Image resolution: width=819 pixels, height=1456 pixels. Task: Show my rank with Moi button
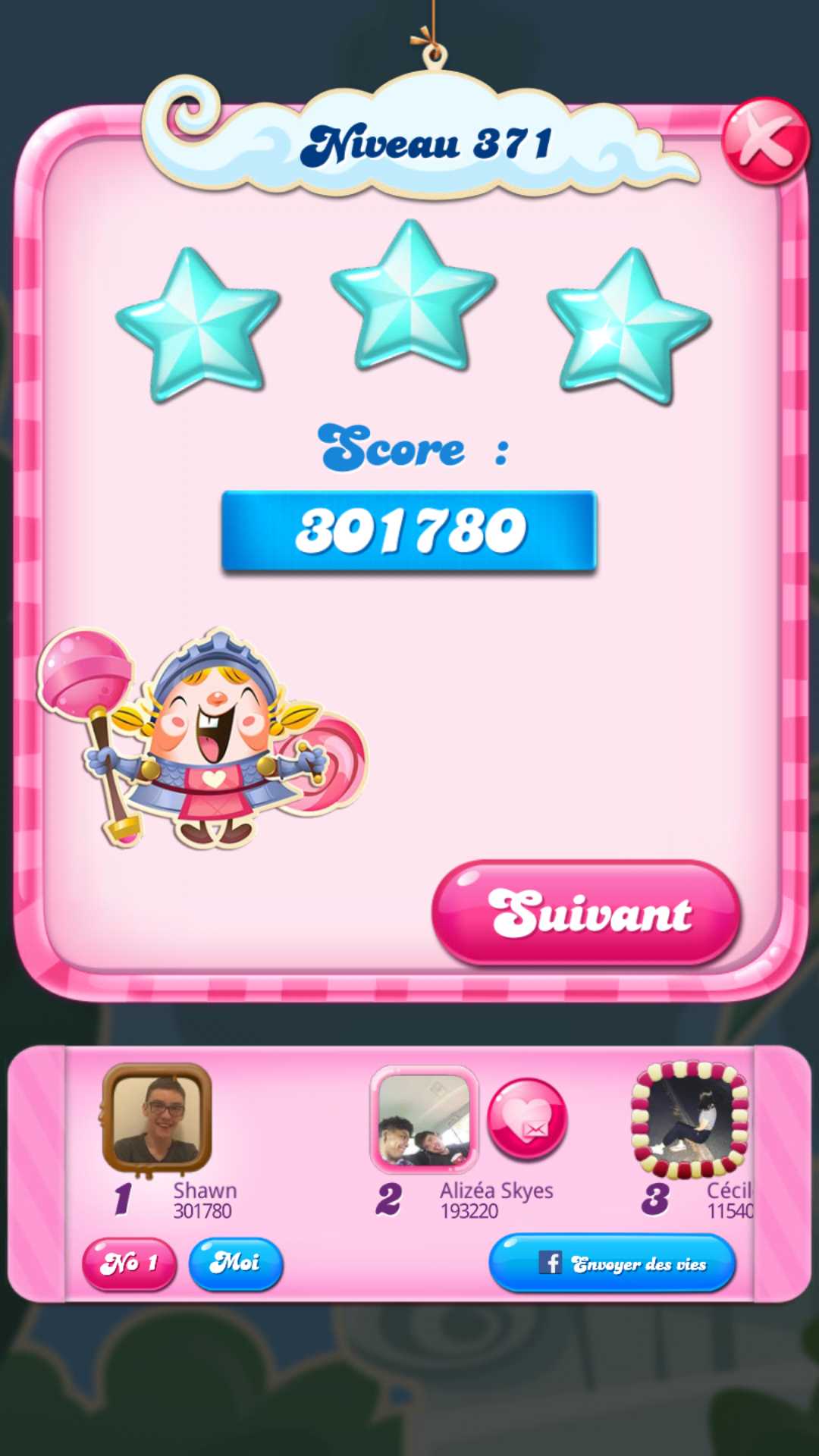(x=235, y=1263)
